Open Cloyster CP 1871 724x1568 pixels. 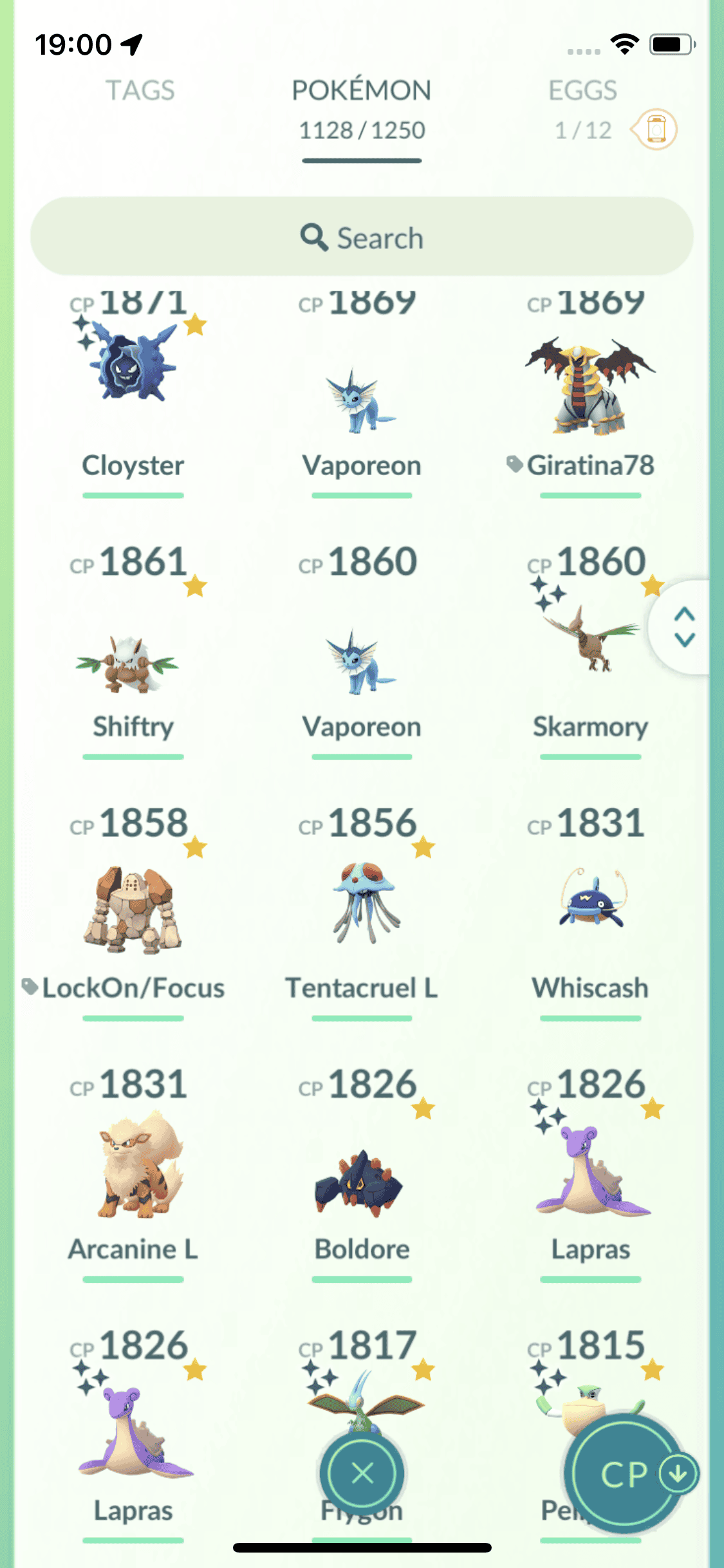tap(133, 373)
